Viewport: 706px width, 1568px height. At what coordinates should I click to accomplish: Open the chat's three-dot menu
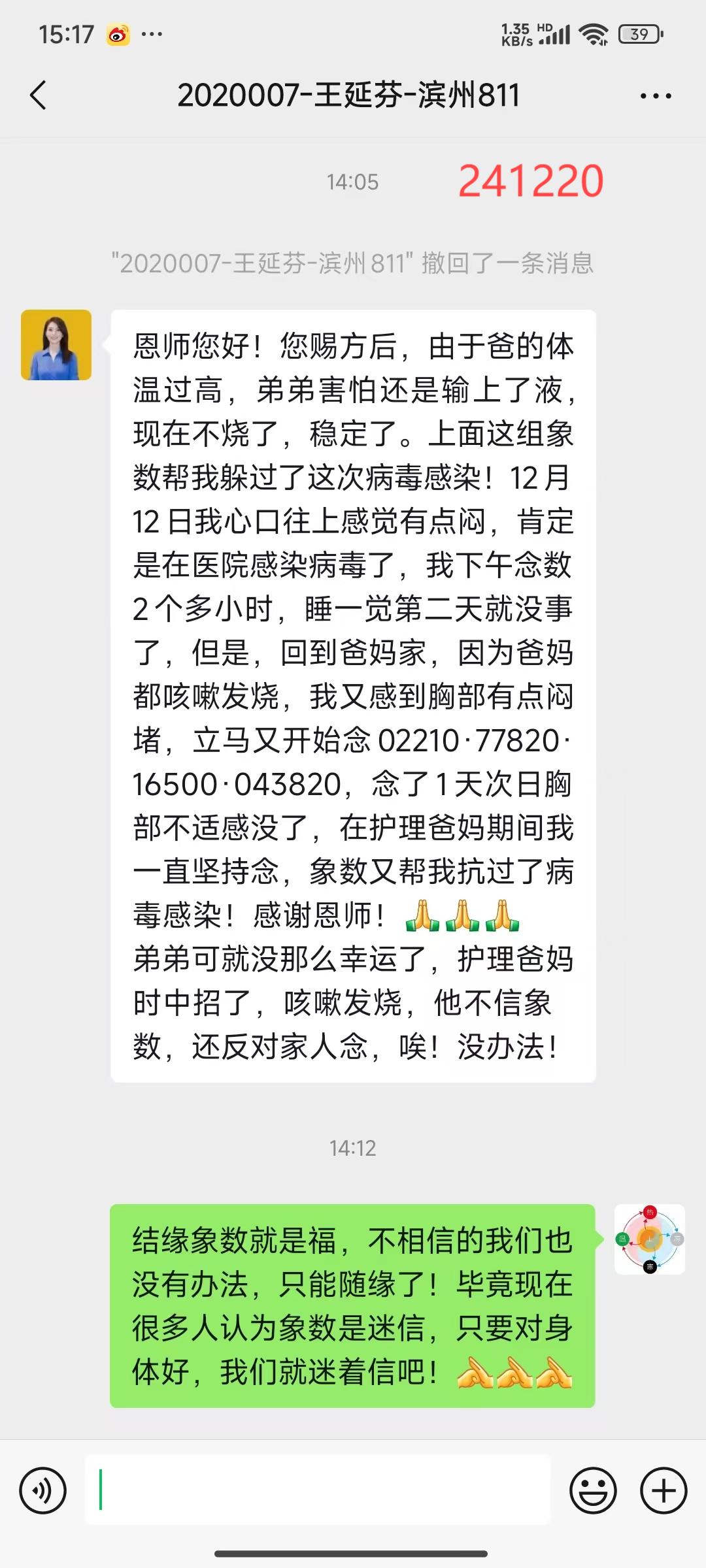tap(656, 96)
